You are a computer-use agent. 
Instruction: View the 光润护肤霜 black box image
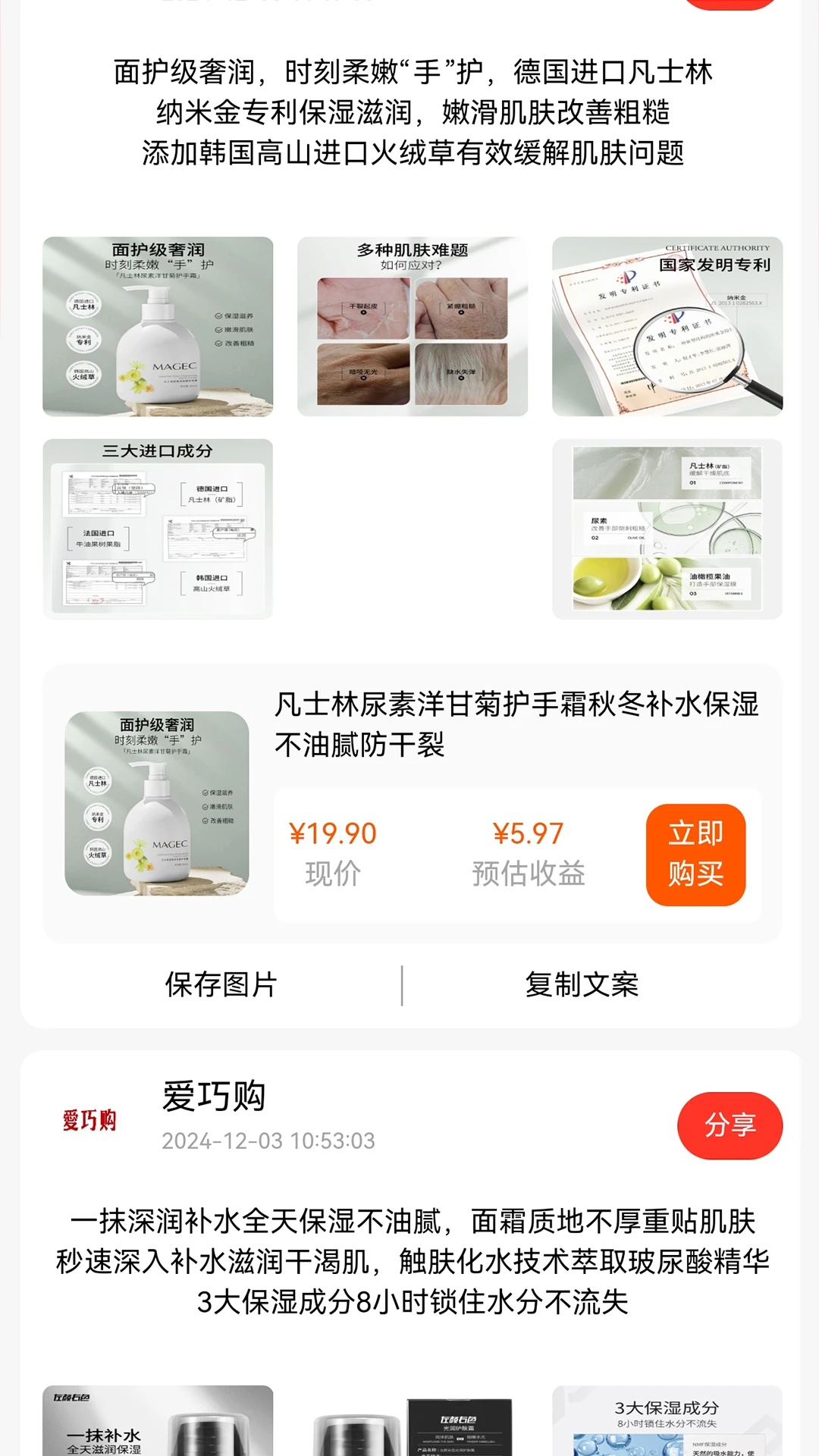click(x=410, y=1426)
